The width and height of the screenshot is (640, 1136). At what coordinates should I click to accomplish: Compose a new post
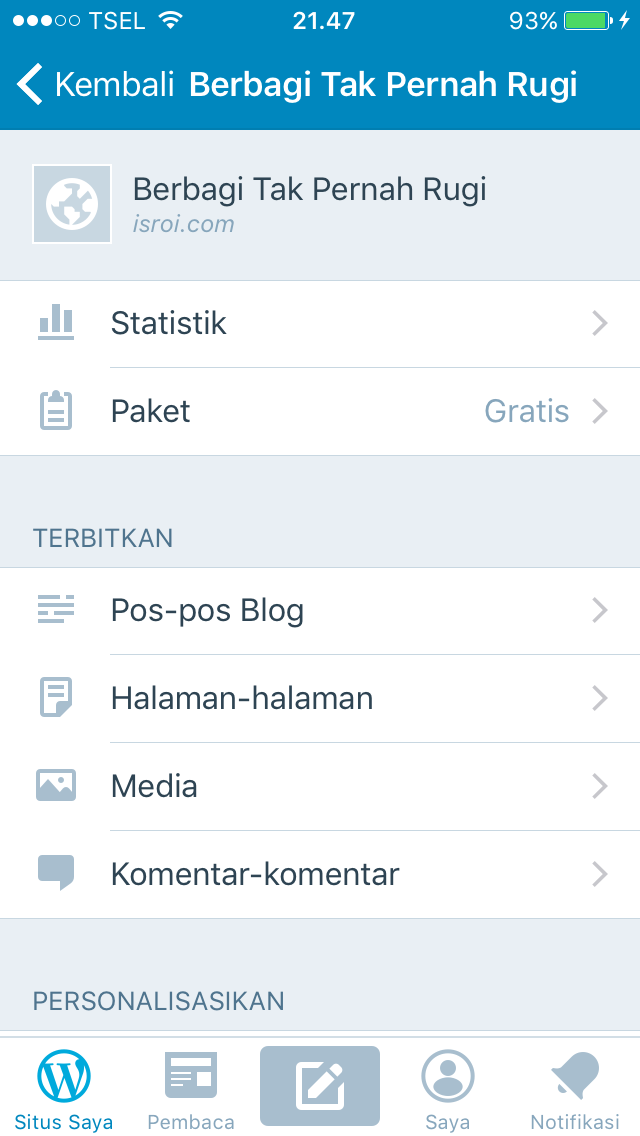pos(320,1086)
